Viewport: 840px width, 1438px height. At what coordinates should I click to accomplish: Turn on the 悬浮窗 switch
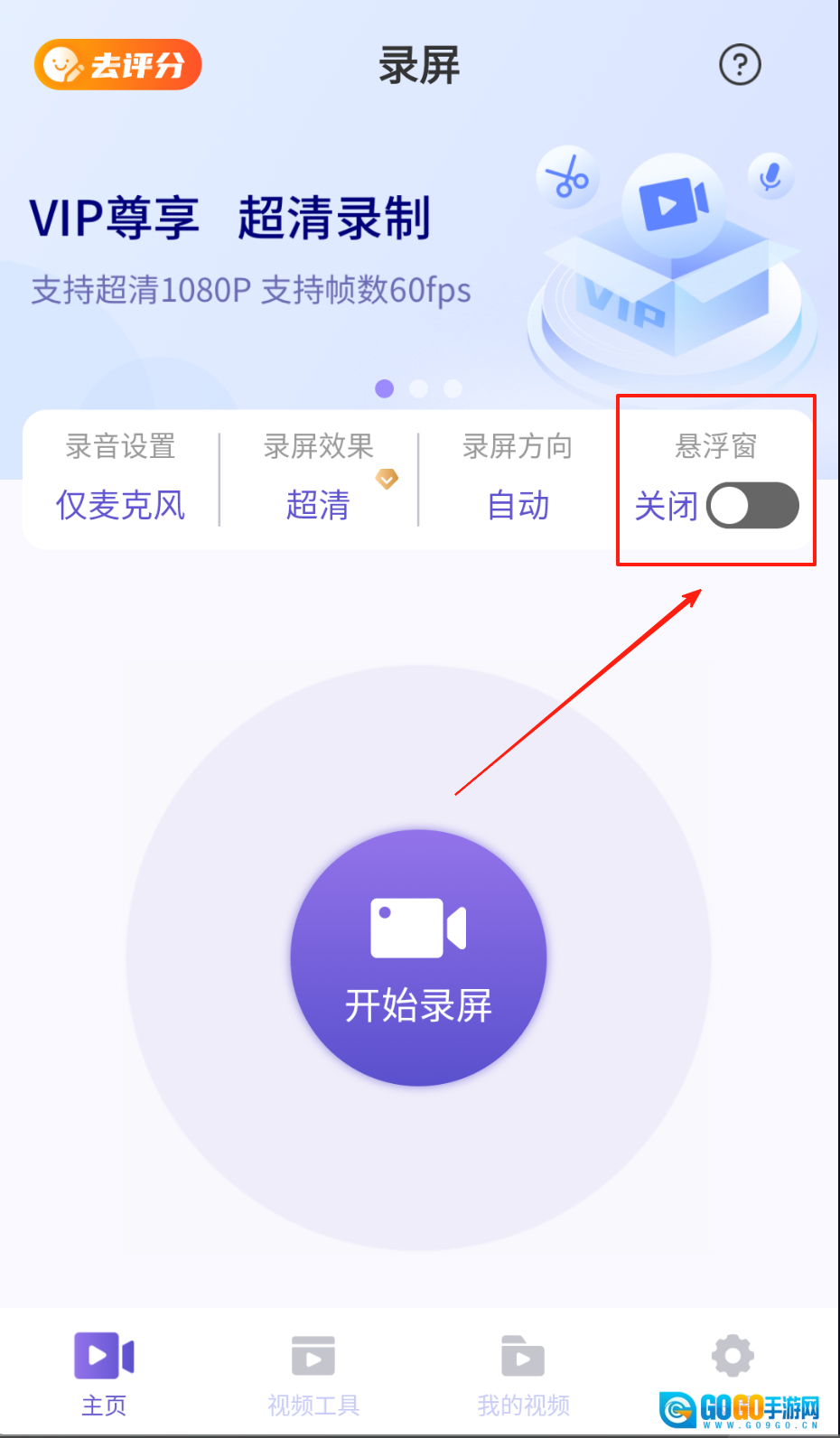pos(751,505)
